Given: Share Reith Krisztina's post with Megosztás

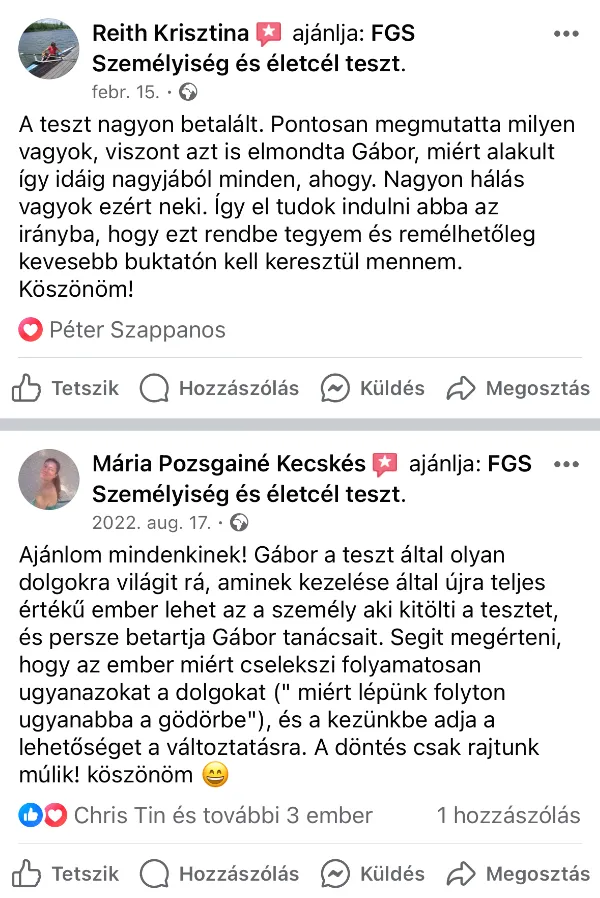Looking at the screenshot, I should coord(518,388).
